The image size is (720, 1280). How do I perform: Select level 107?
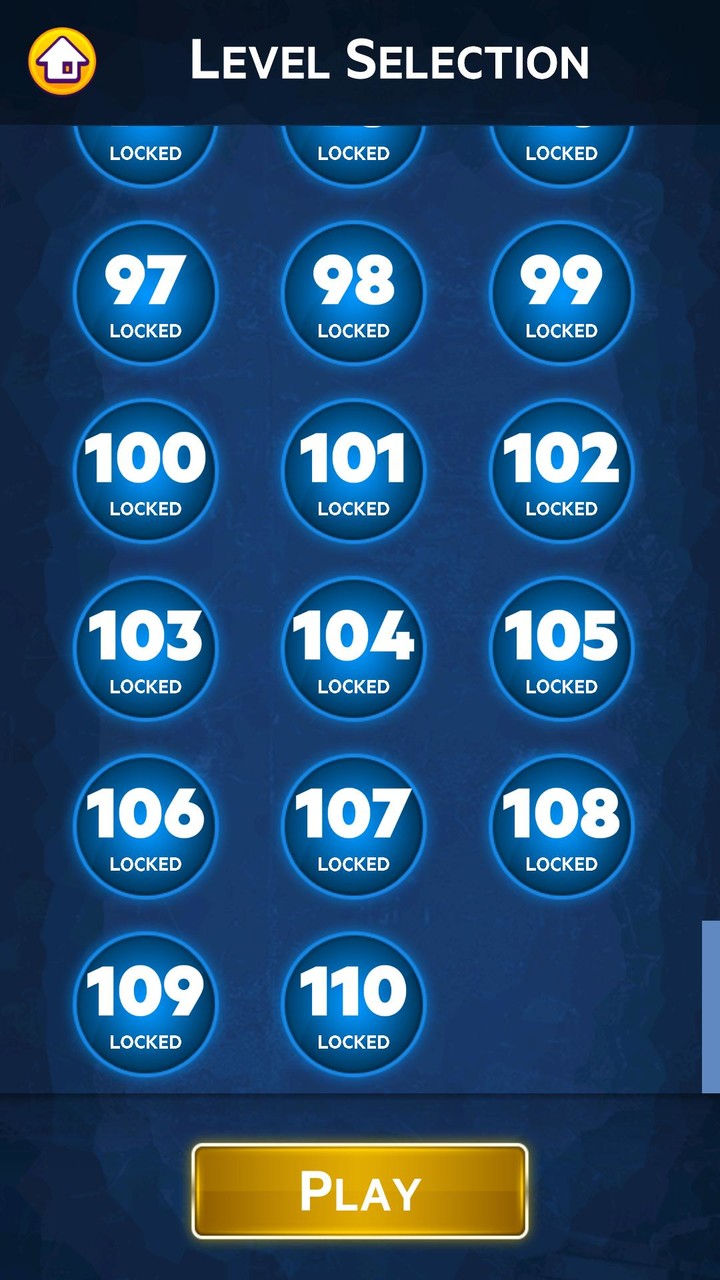353,826
